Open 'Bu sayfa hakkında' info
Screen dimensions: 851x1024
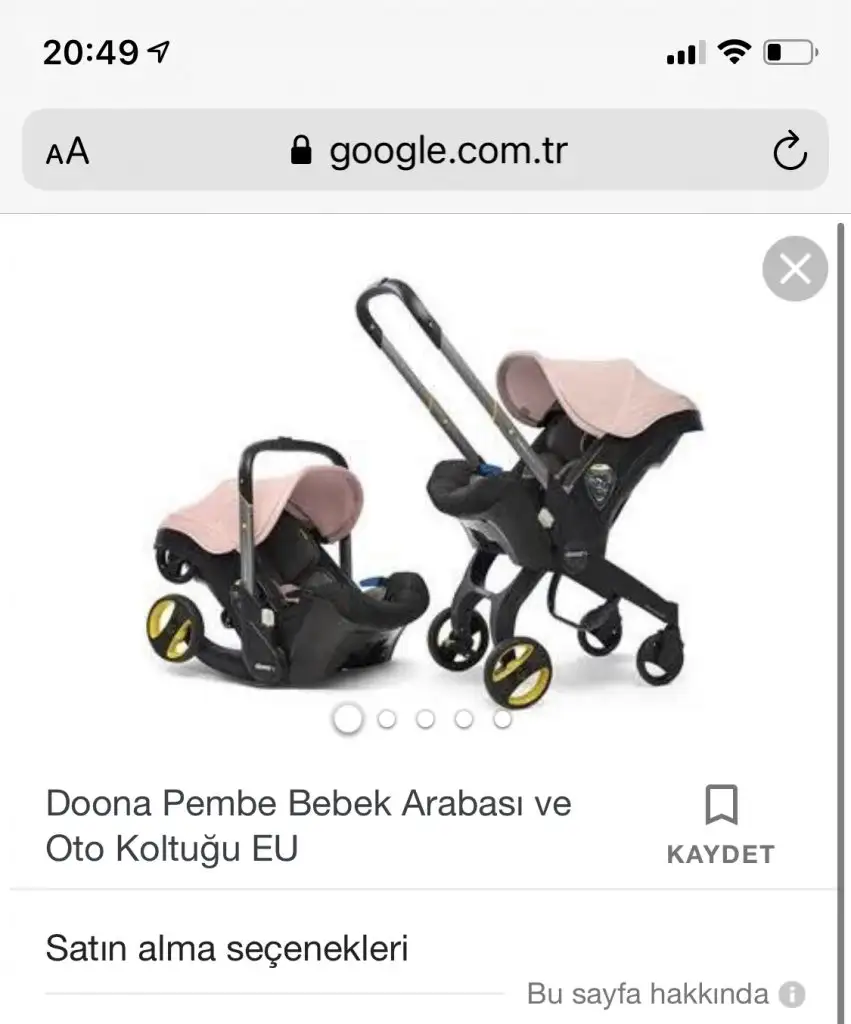[x=792, y=995]
